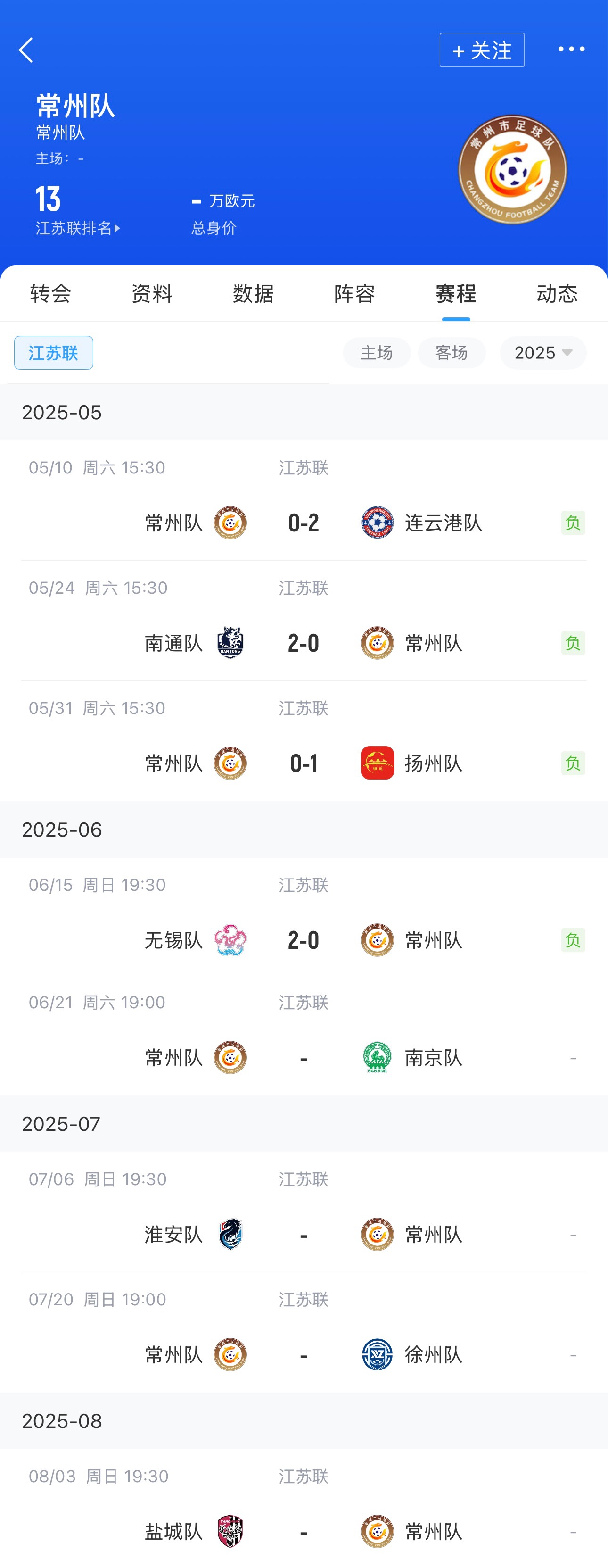Open the 无锡队 vs 常州队 match

(304, 940)
